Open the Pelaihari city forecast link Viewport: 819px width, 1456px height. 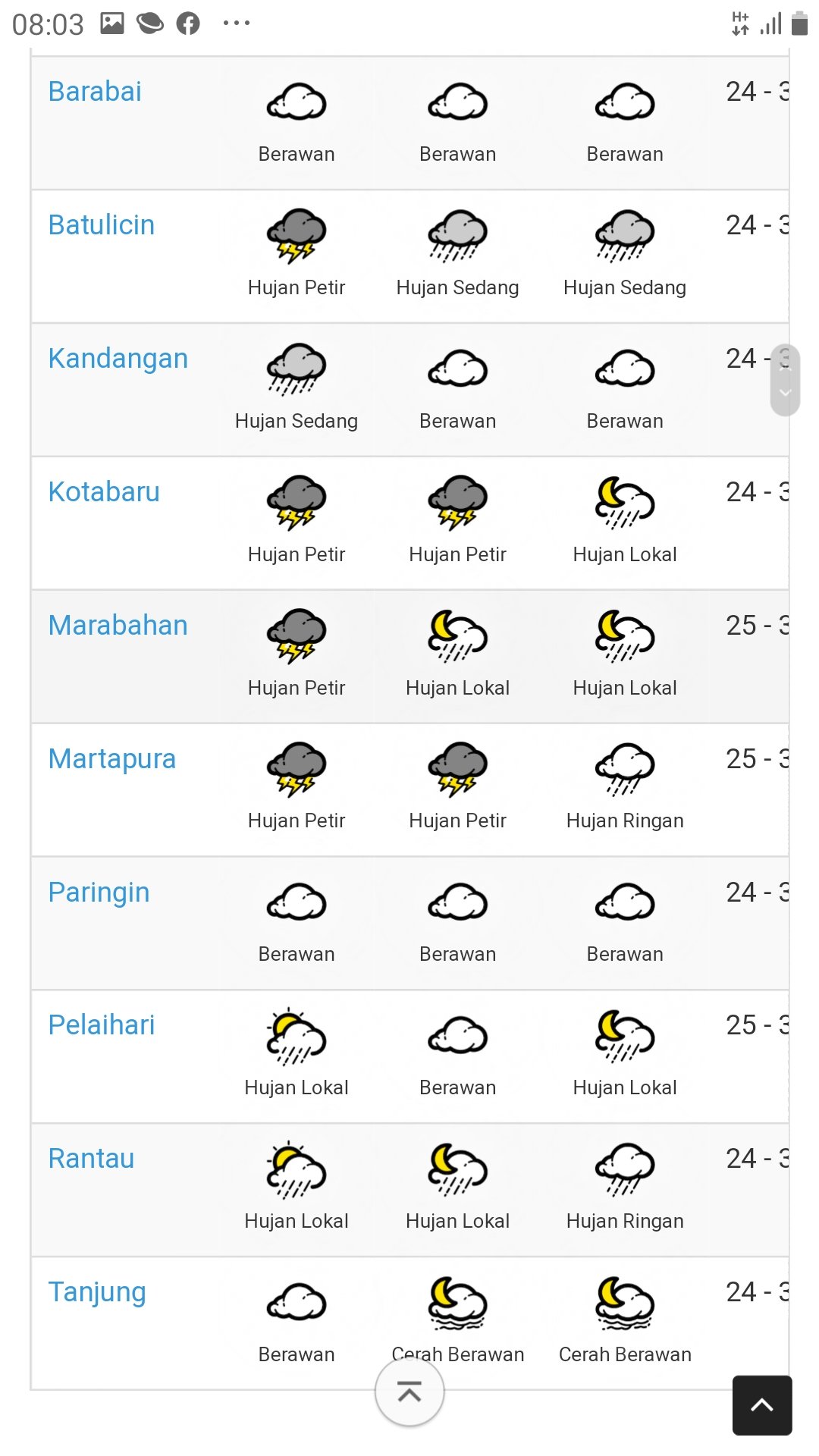click(x=102, y=1025)
